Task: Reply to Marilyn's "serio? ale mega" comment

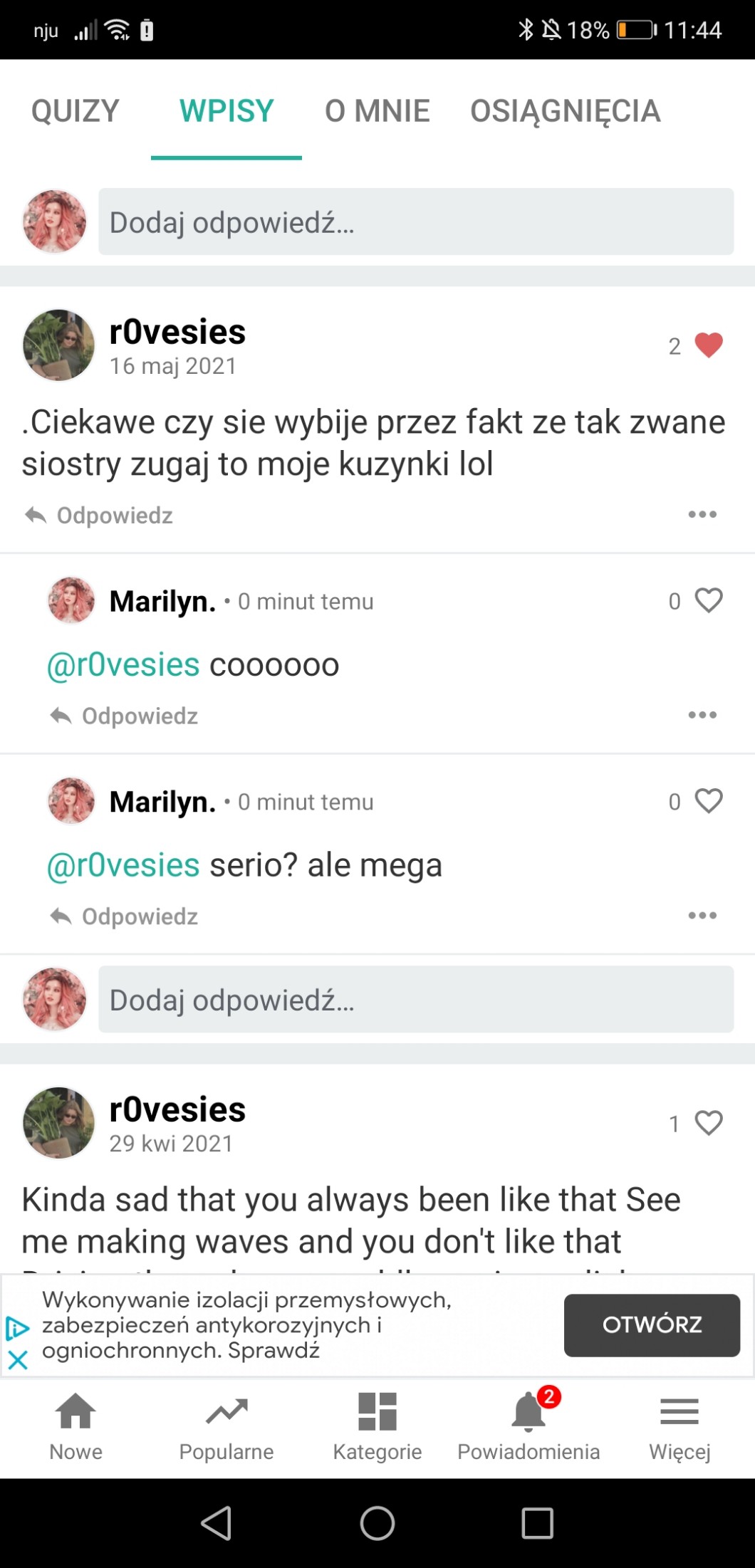Action: pos(125,916)
